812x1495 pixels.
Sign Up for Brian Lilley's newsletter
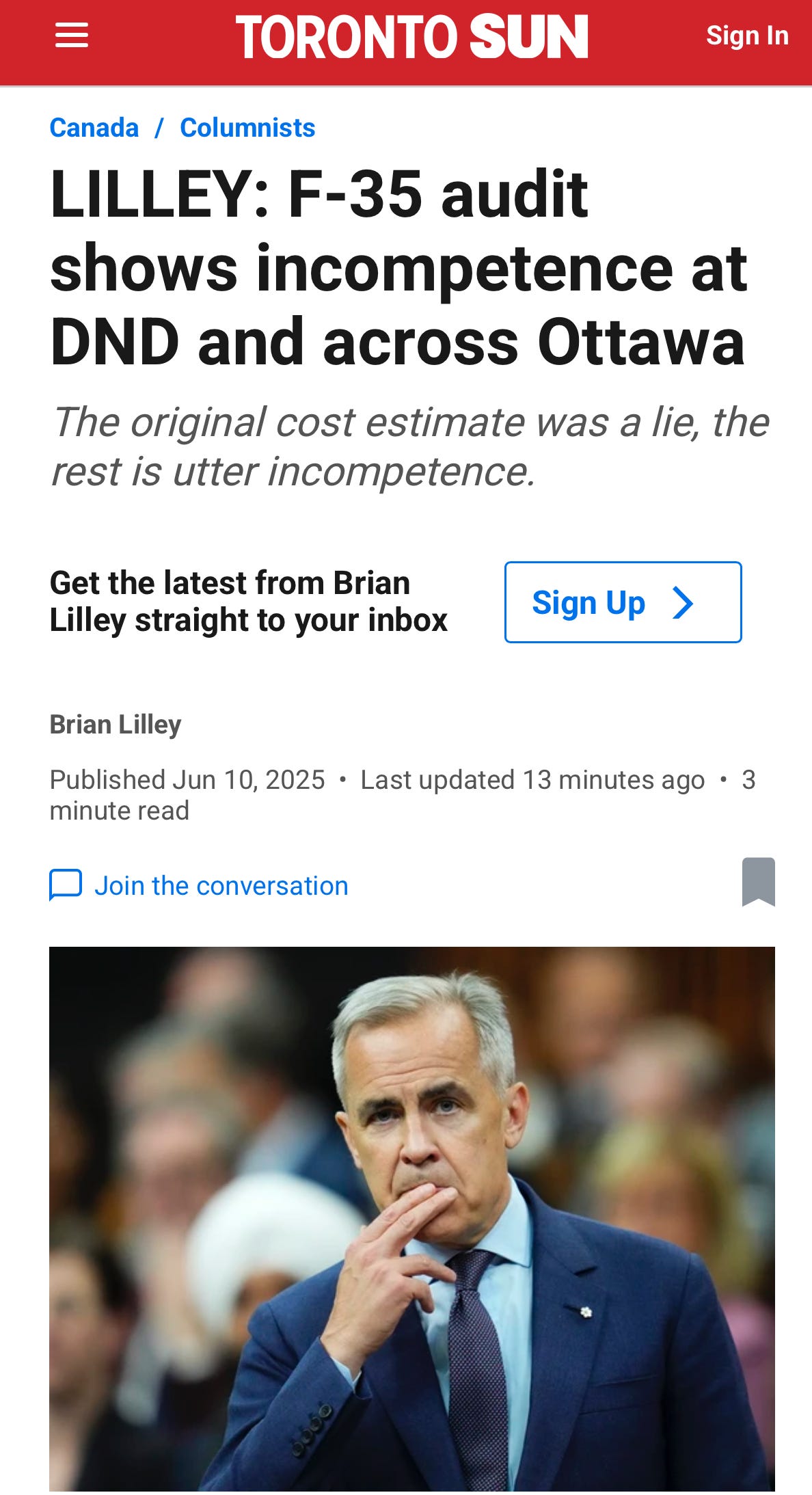pyautogui.click(x=623, y=602)
